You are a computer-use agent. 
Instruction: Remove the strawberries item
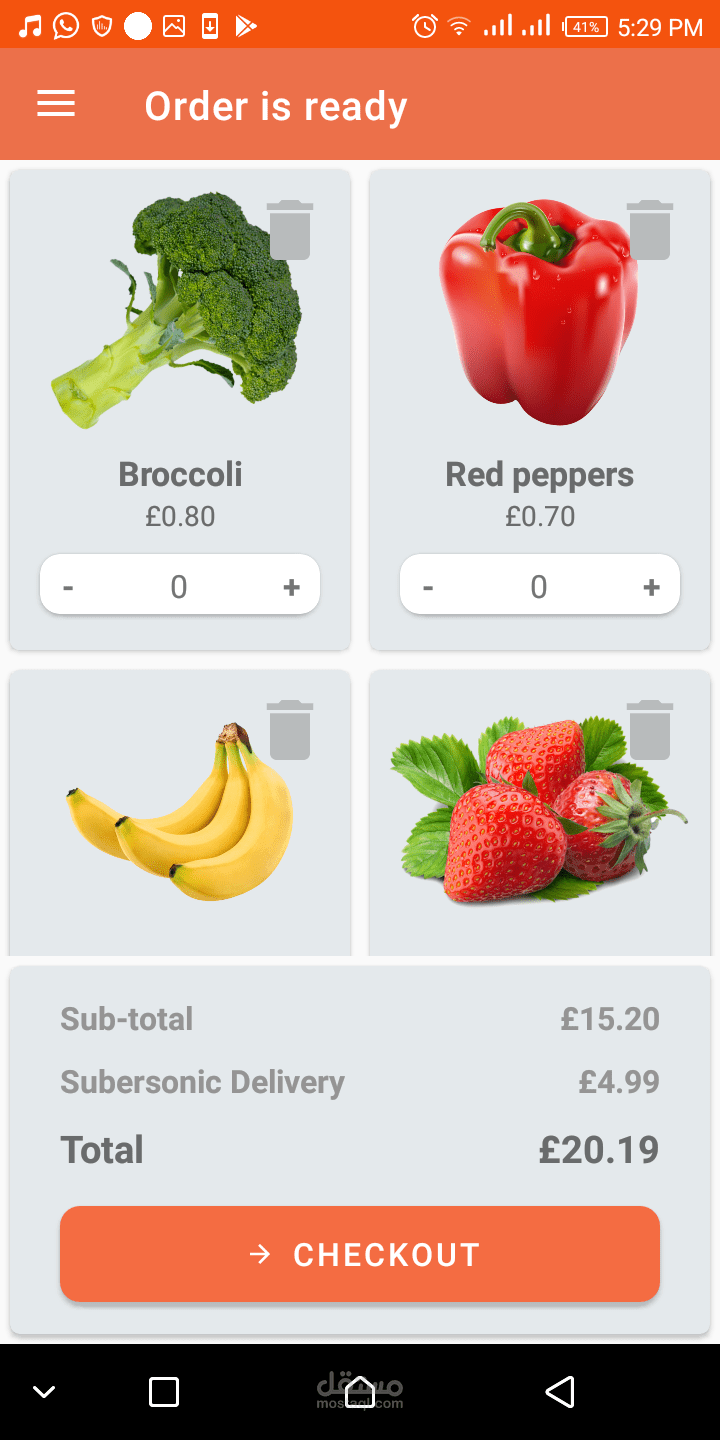(650, 730)
